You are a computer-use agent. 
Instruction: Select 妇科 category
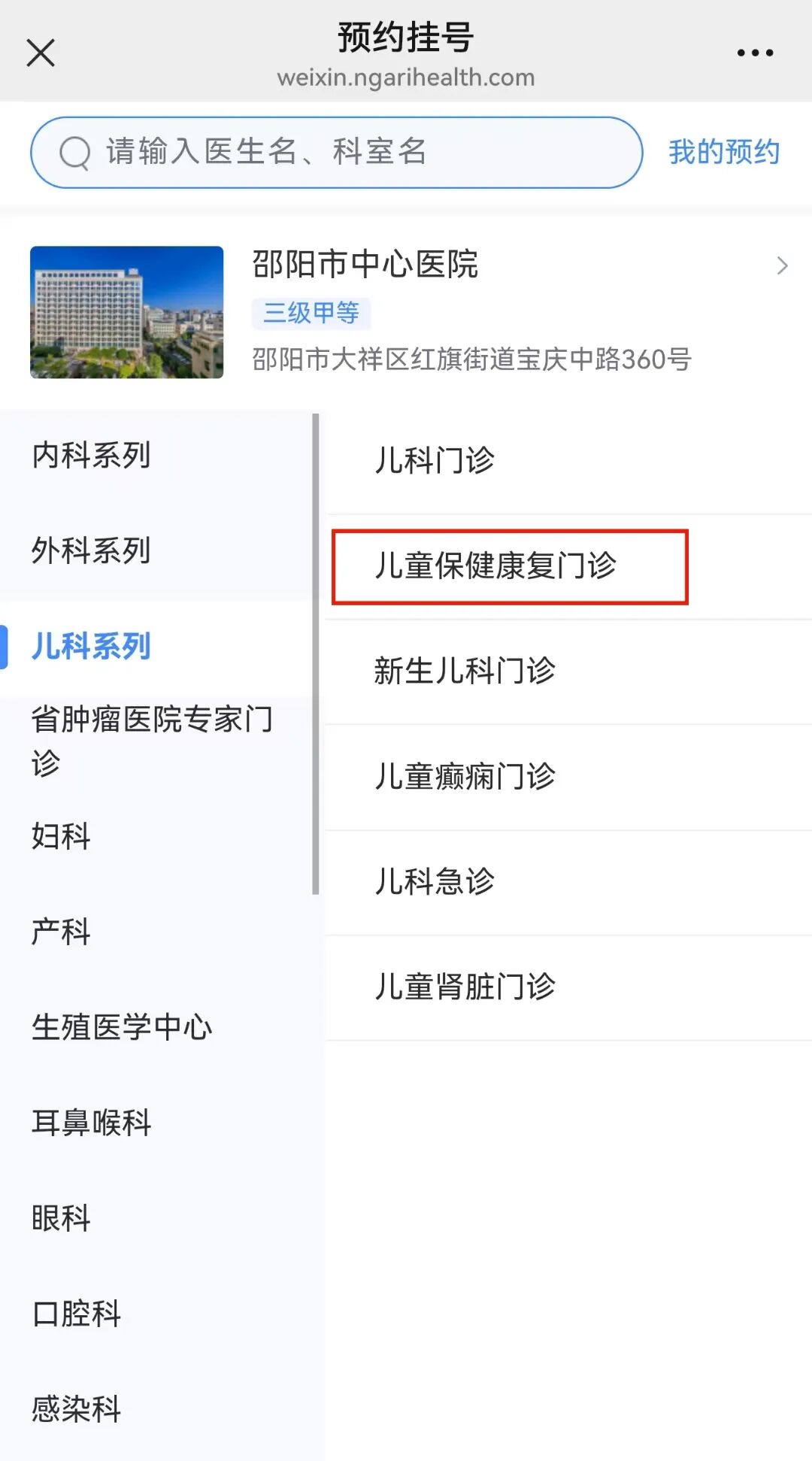pyautogui.click(x=156, y=836)
